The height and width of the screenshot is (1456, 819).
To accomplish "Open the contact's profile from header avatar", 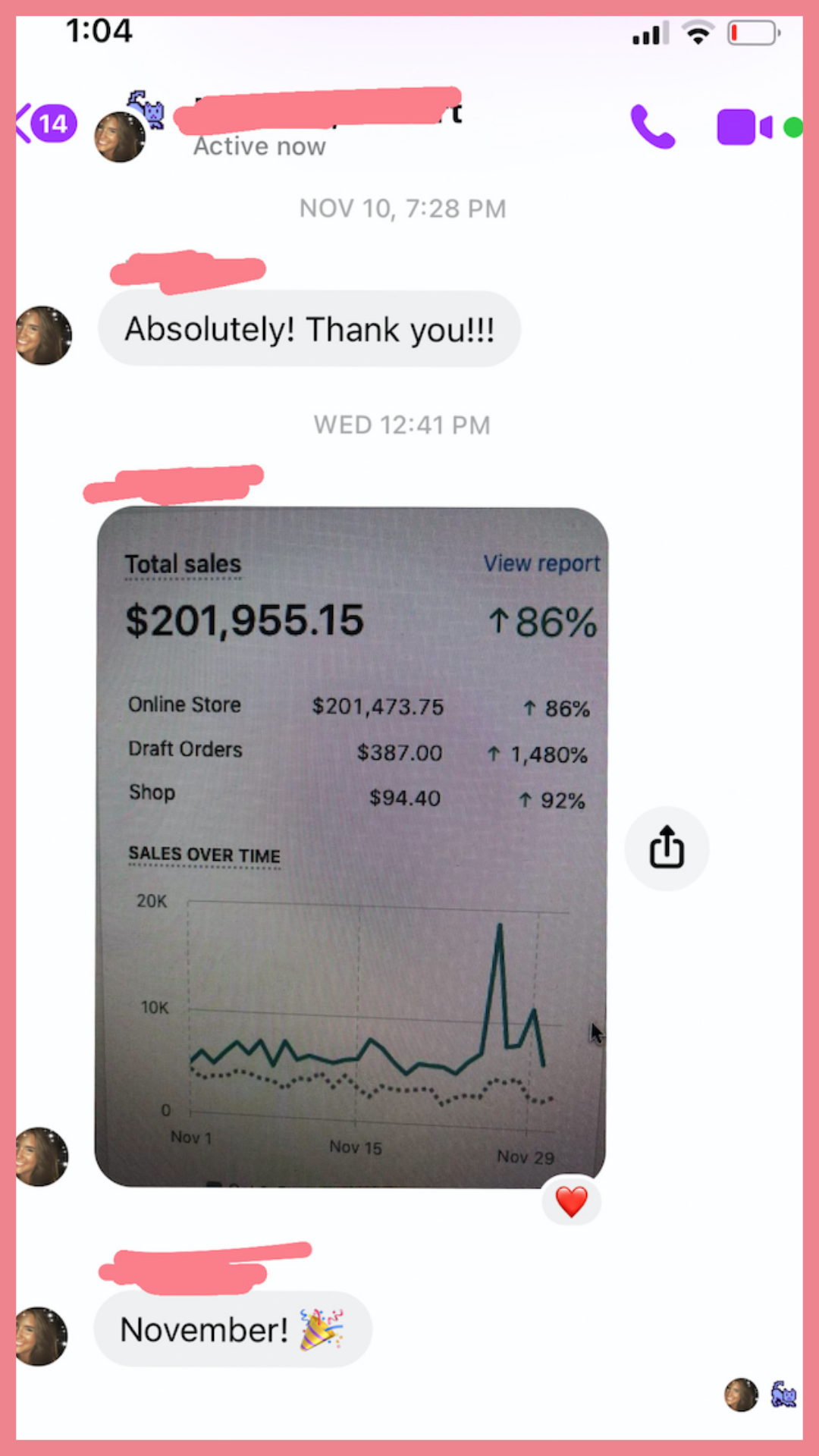I will pyautogui.click(x=119, y=136).
